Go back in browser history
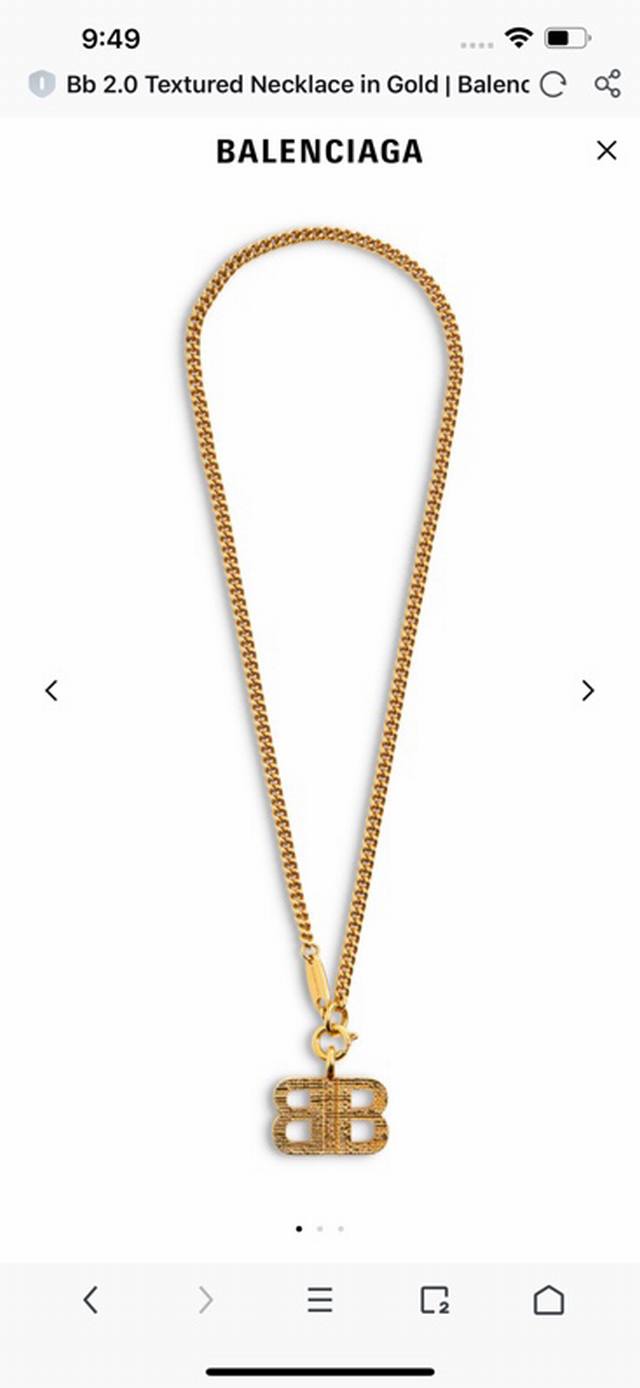The width and height of the screenshot is (640, 1388). click(91, 1300)
